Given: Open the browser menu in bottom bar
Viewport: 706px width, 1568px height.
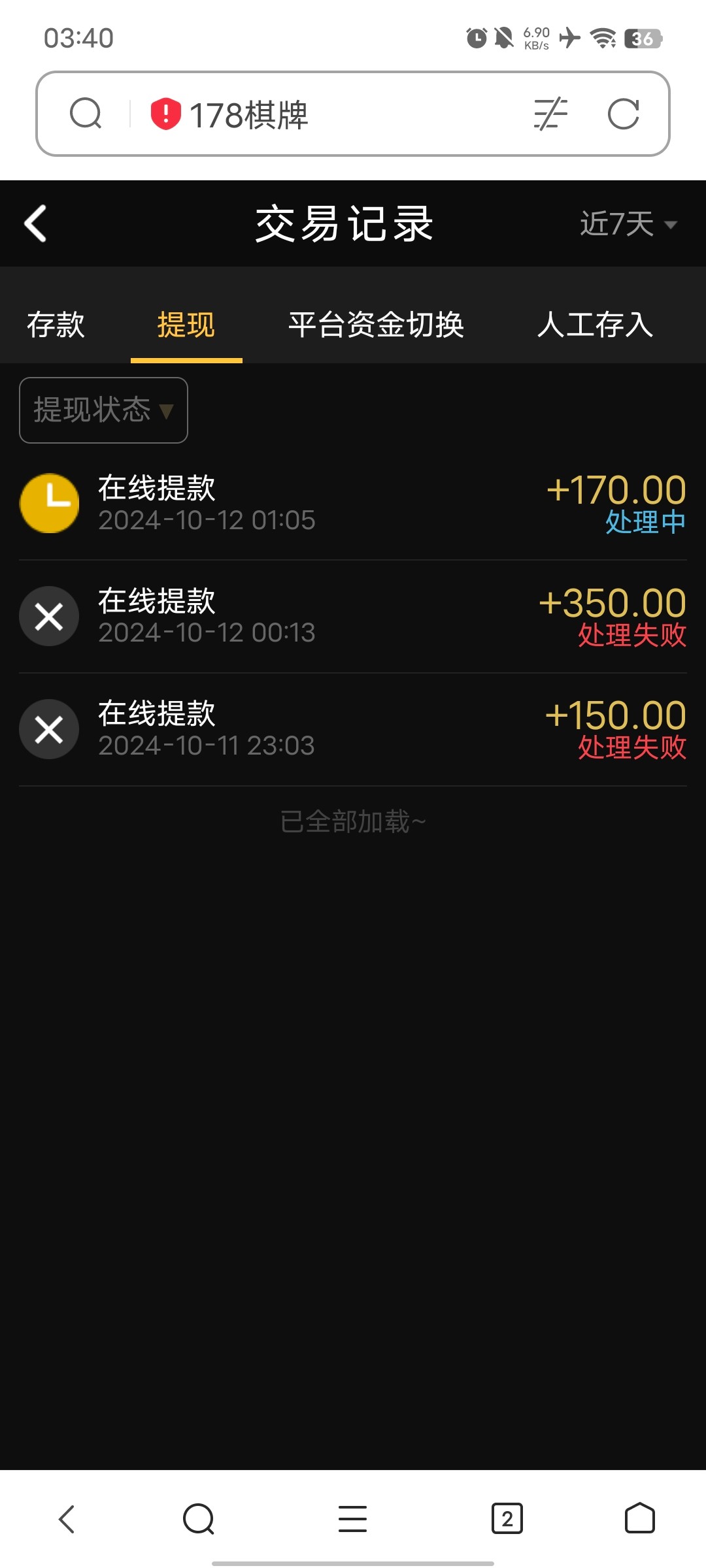Looking at the screenshot, I should click(x=352, y=1519).
